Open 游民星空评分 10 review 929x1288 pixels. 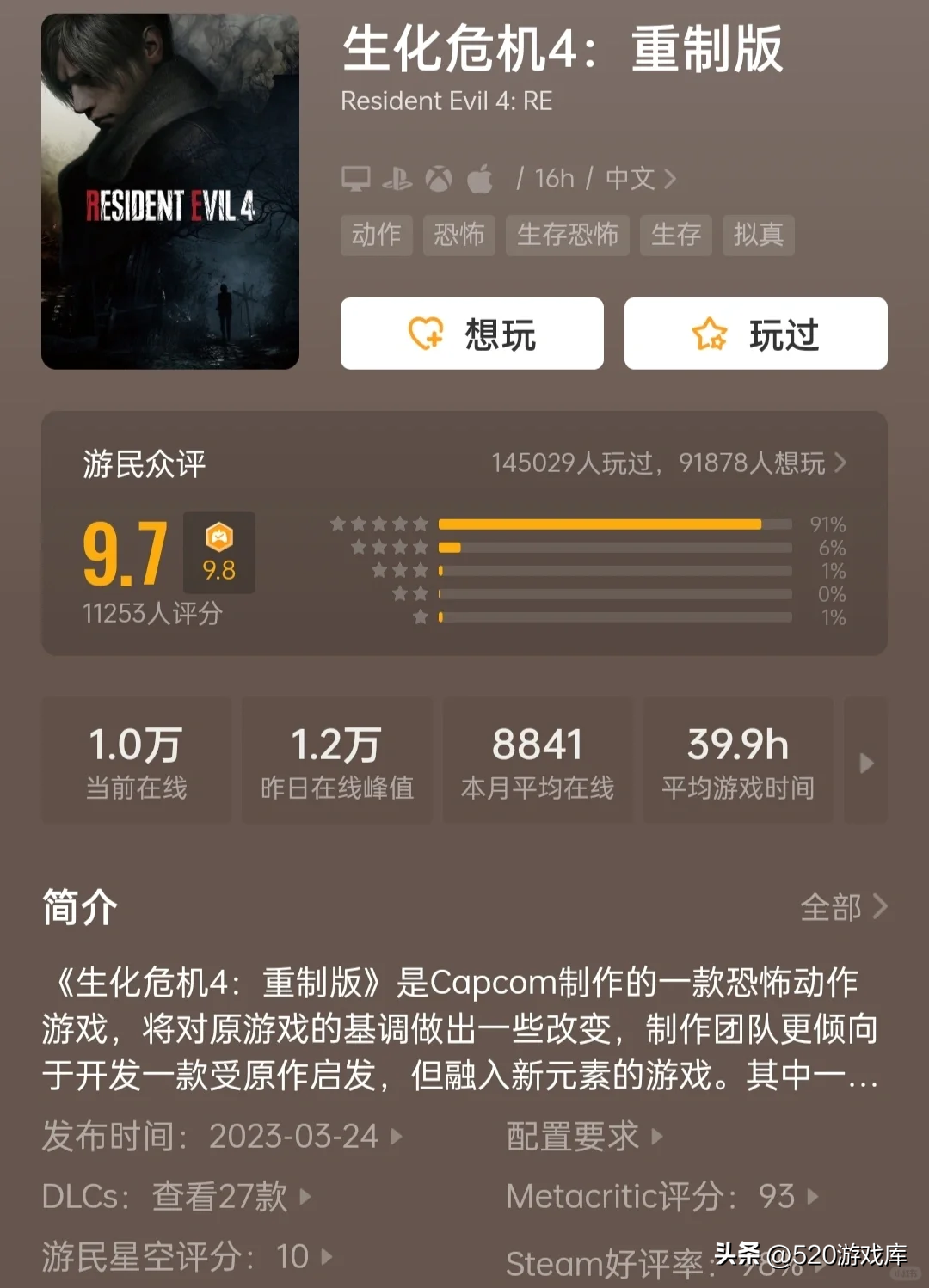[x=187, y=1256]
